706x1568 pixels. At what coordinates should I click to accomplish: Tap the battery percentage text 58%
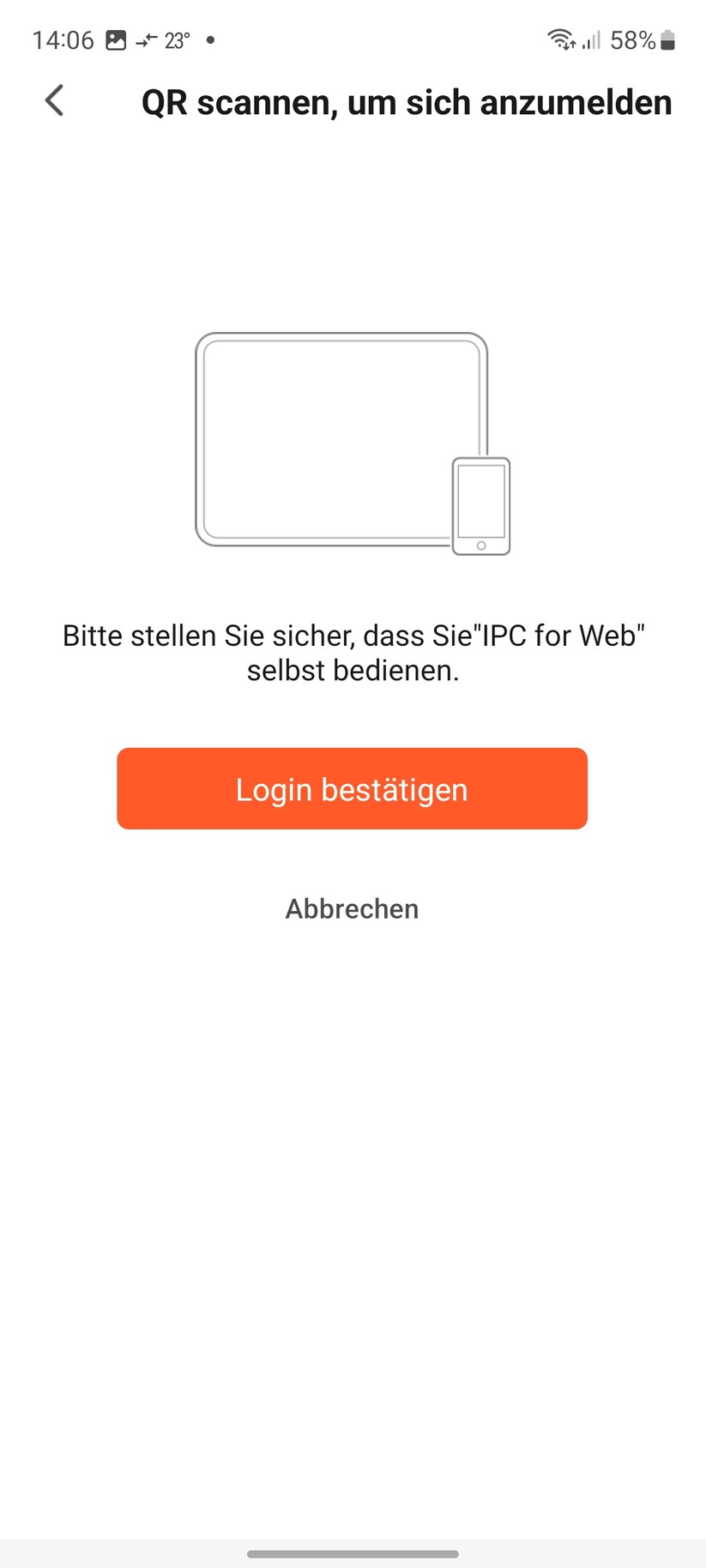click(x=633, y=39)
